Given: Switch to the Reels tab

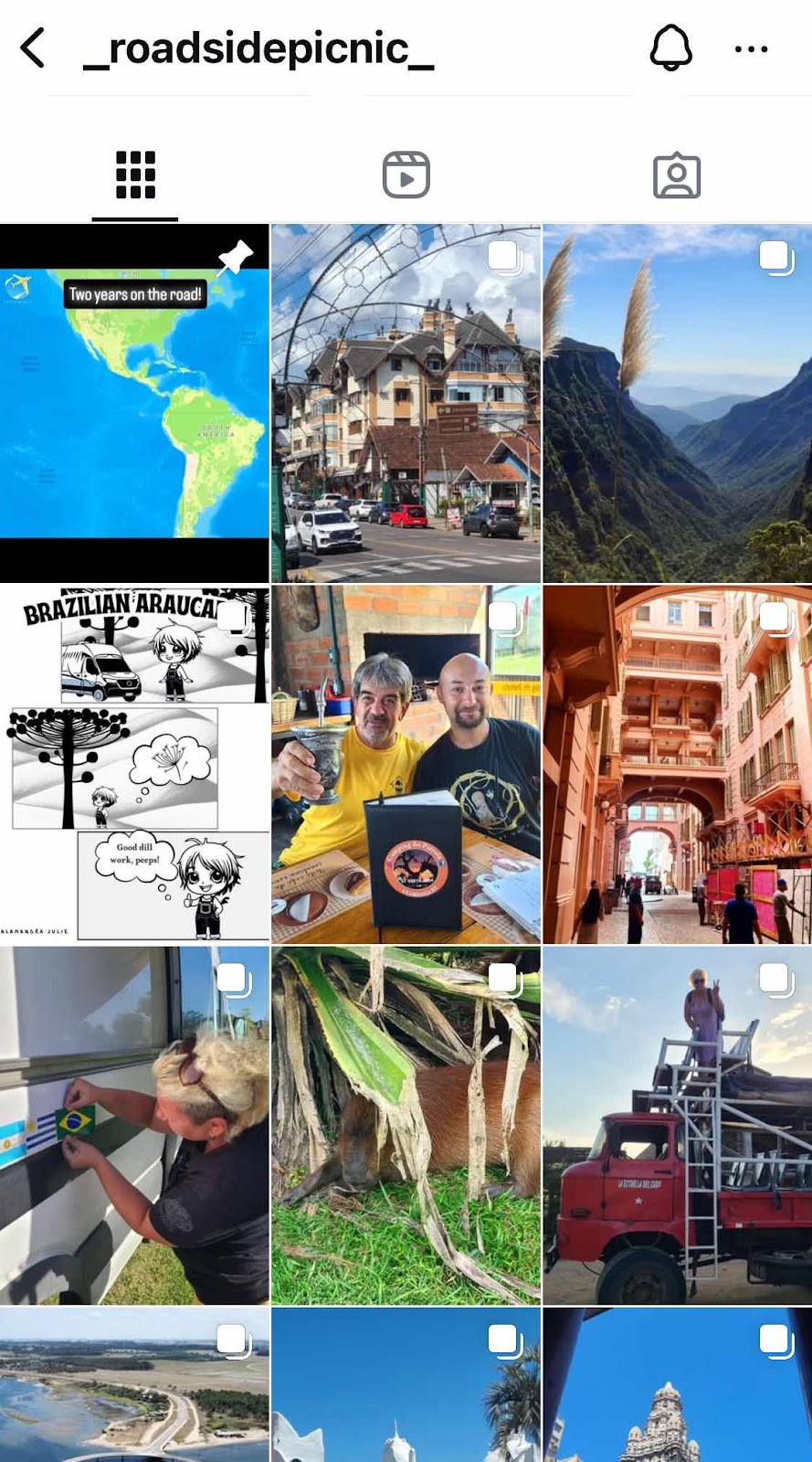Looking at the screenshot, I should coord(406,175).
